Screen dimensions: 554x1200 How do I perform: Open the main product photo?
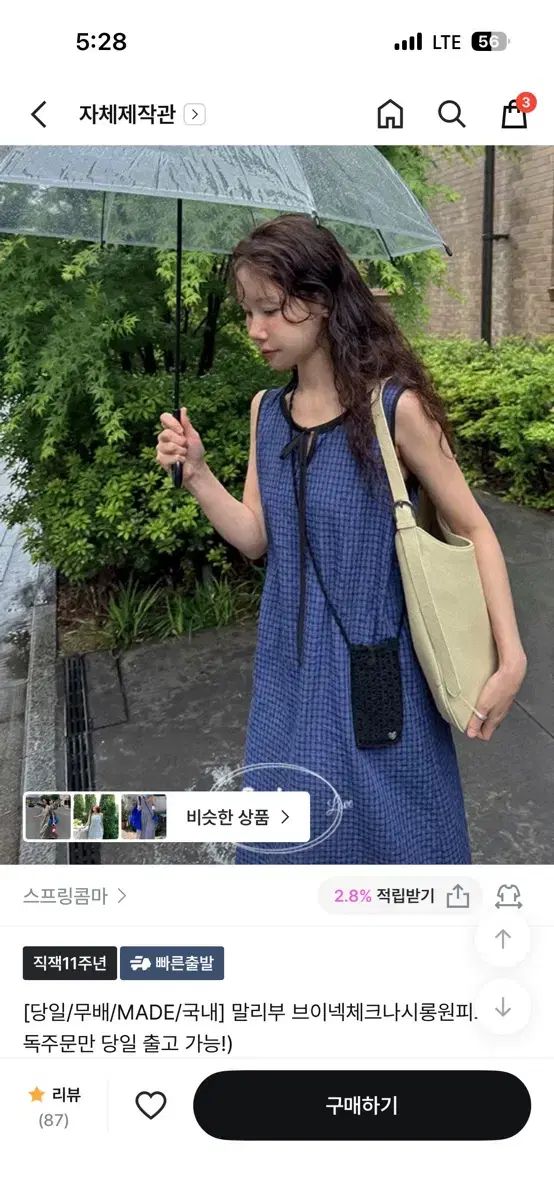[x=277, y=505]
